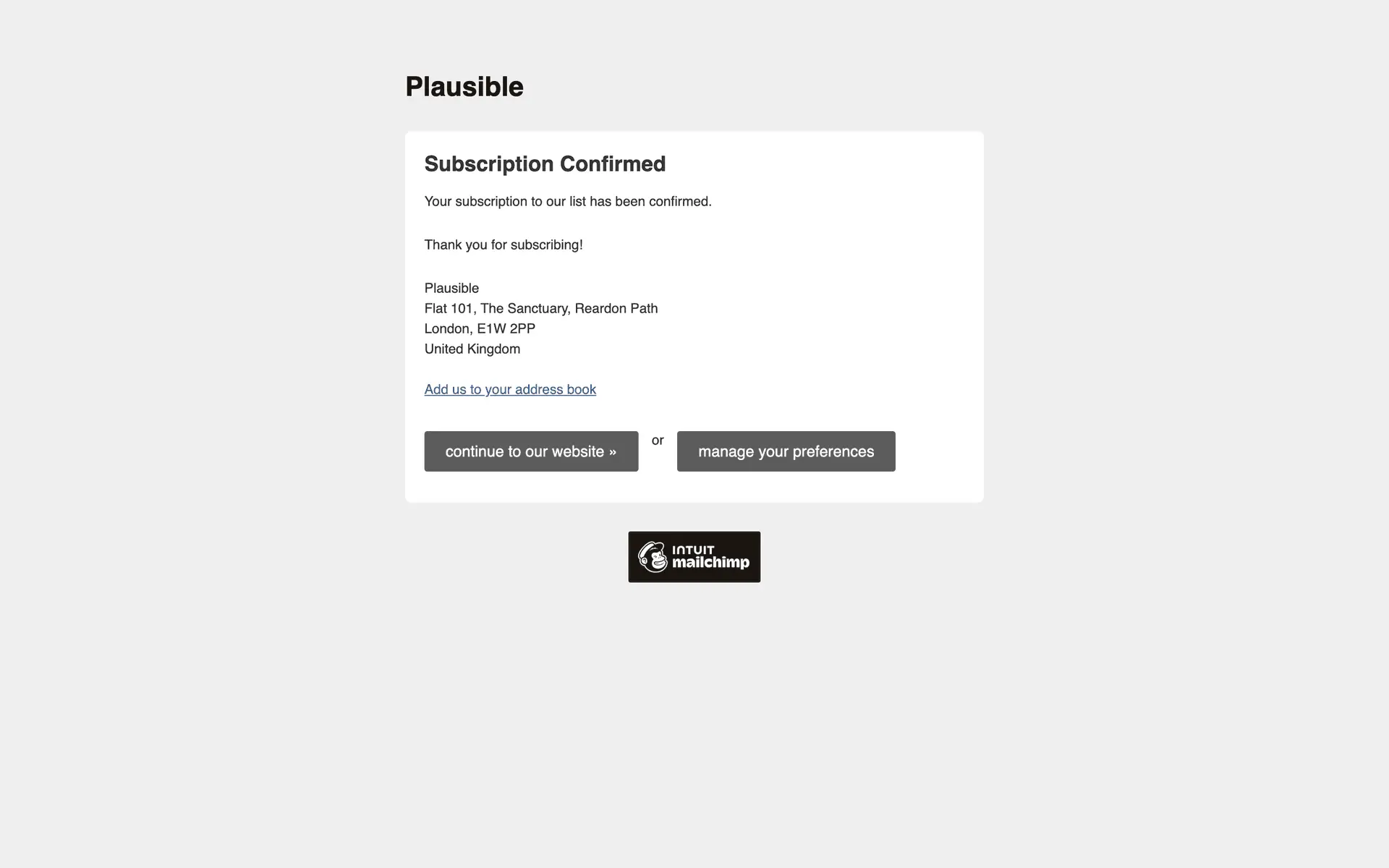
Task: Tap the Intuit Mailchimp badge
Action: pyautogui.click(x=694, y=557)
